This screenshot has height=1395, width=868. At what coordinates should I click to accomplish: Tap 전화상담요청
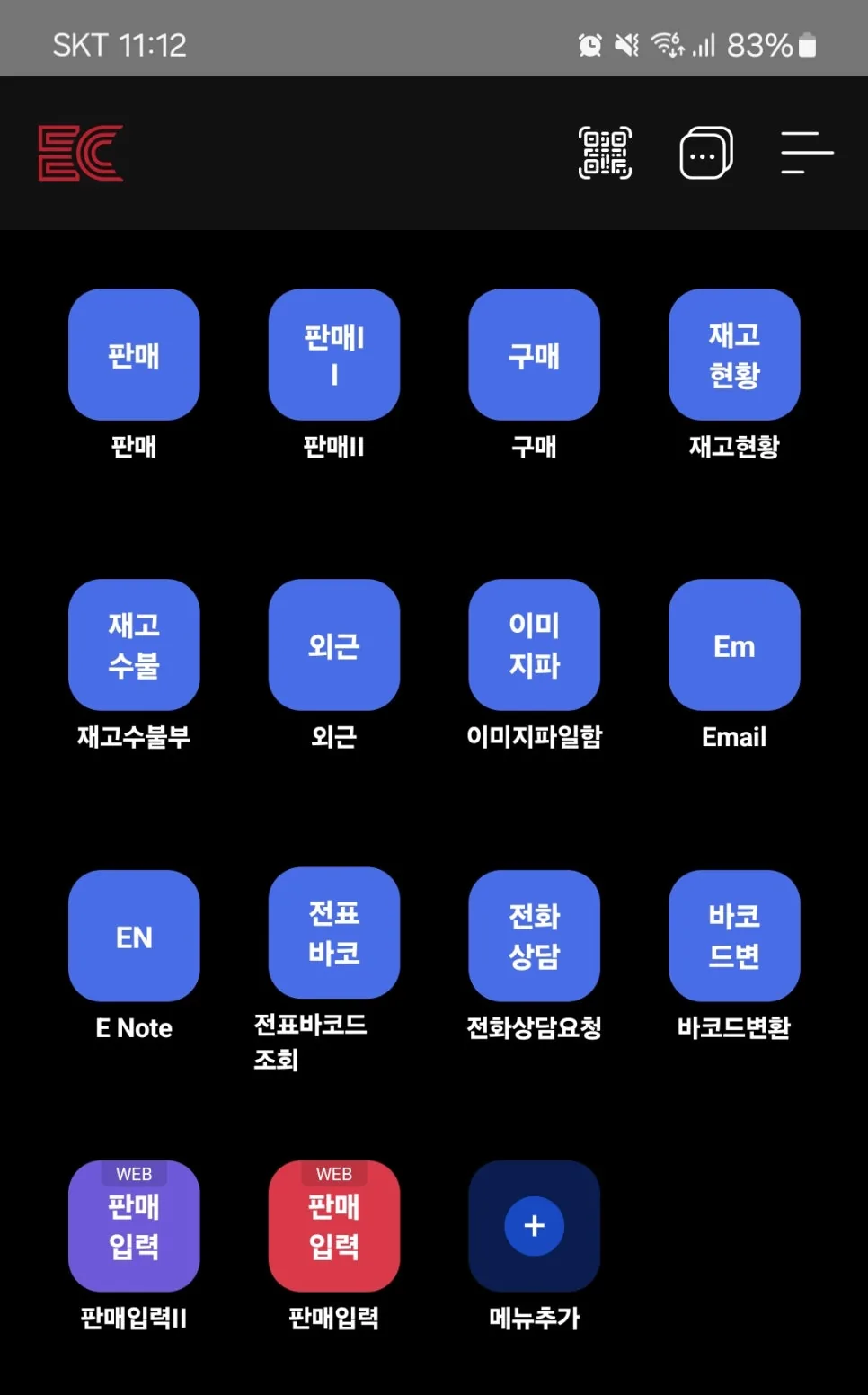(x=534, y=936)
